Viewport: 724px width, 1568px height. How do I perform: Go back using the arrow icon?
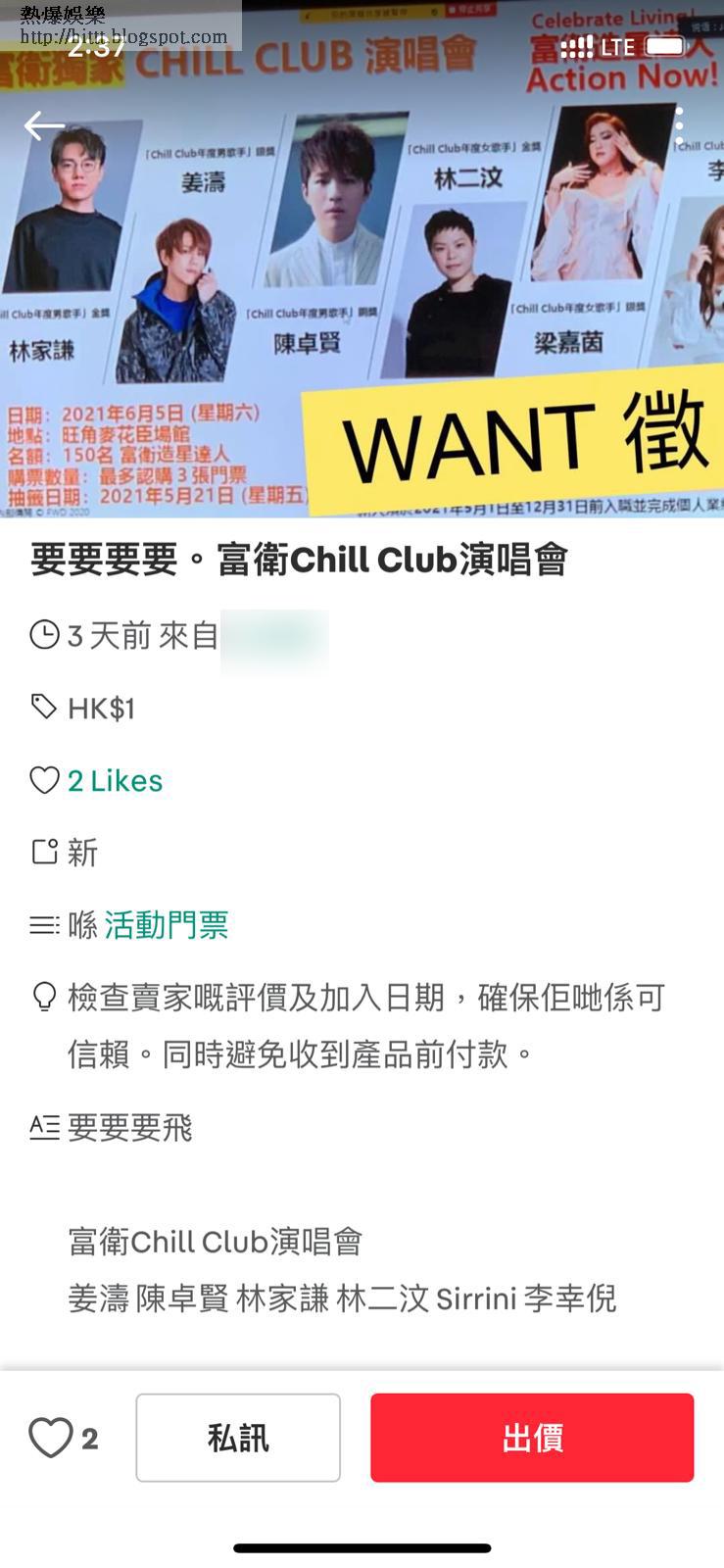pyautogui.click(x=44, y=125)
